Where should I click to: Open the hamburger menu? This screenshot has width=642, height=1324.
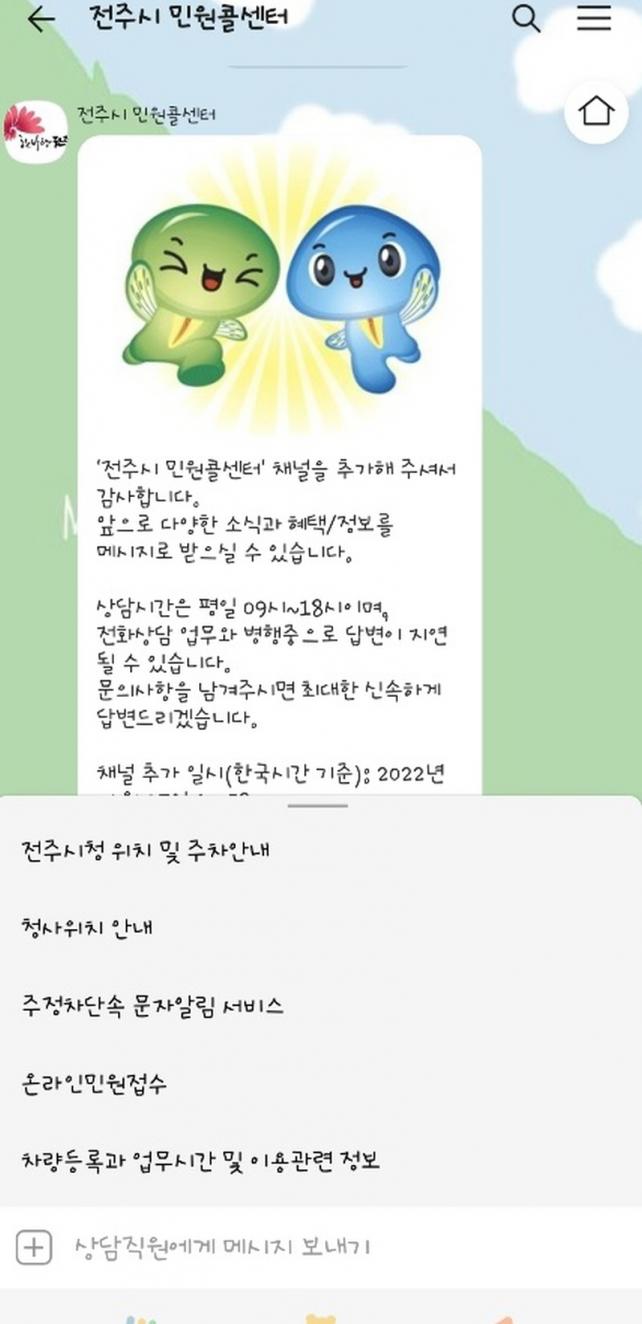594,18
